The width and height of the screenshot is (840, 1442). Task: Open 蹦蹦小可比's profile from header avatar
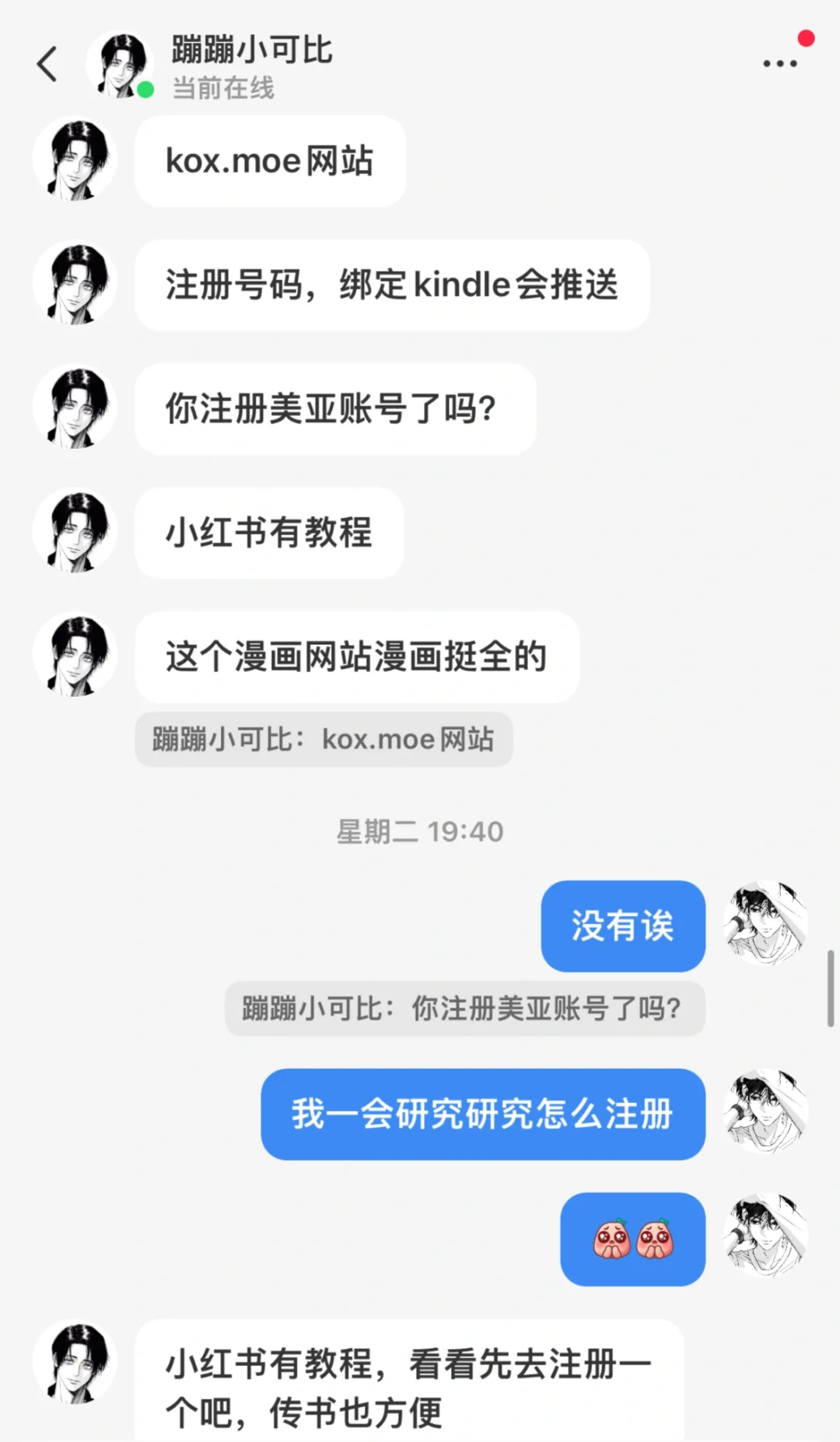(119, 65)
